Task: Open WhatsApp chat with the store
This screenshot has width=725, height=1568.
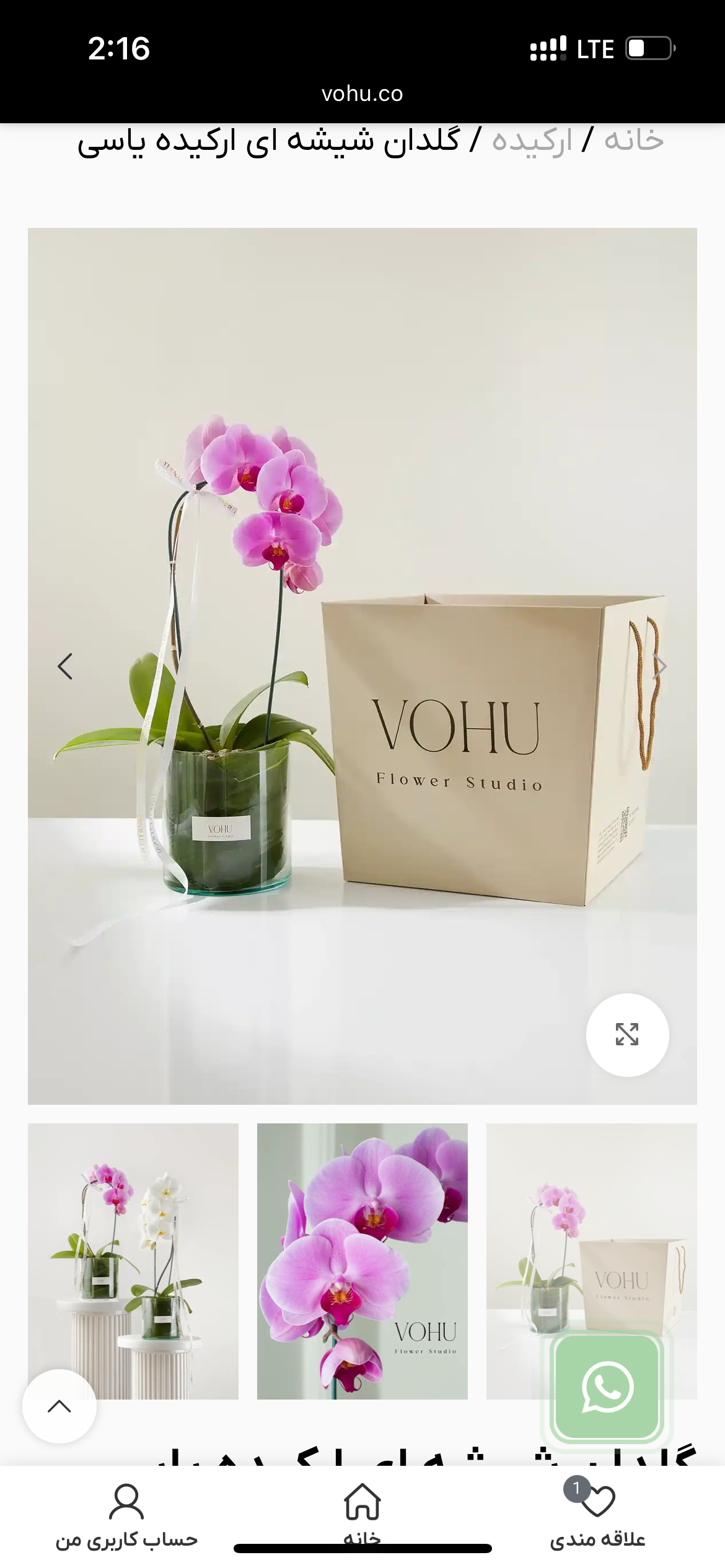Action: click(607, 1387)
